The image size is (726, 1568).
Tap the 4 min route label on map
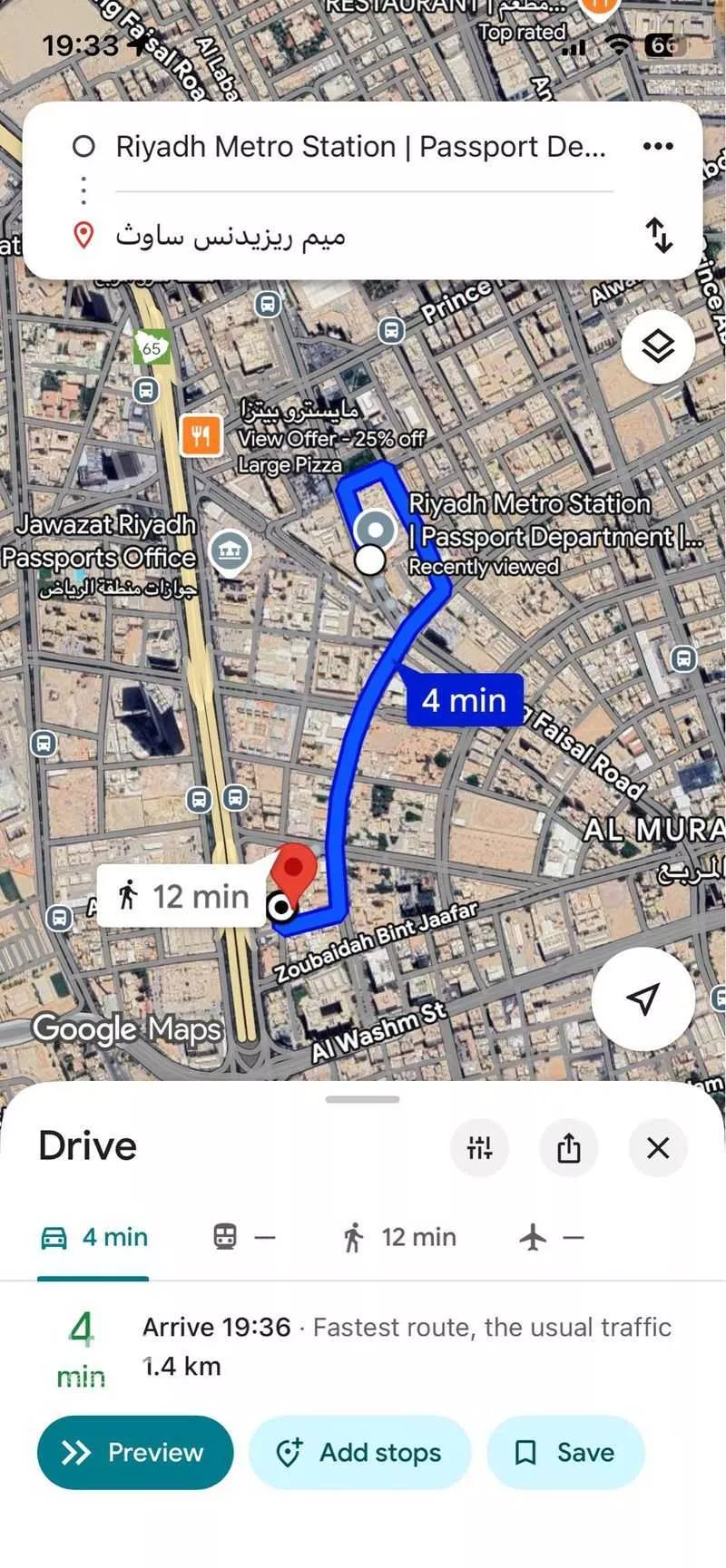pyautogui.click(x=465, y=699)
